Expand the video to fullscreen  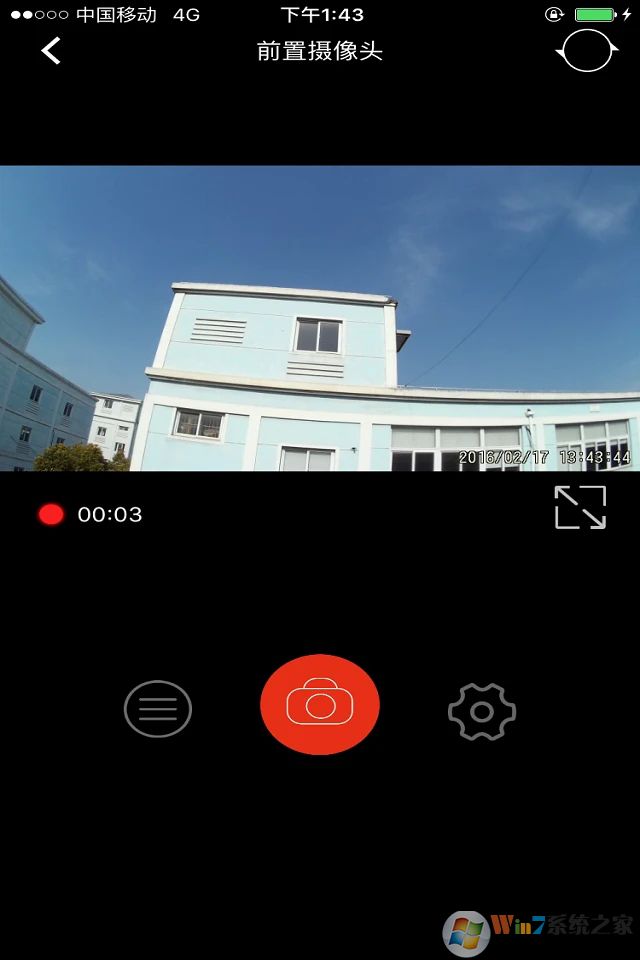[x=580, y=507]
